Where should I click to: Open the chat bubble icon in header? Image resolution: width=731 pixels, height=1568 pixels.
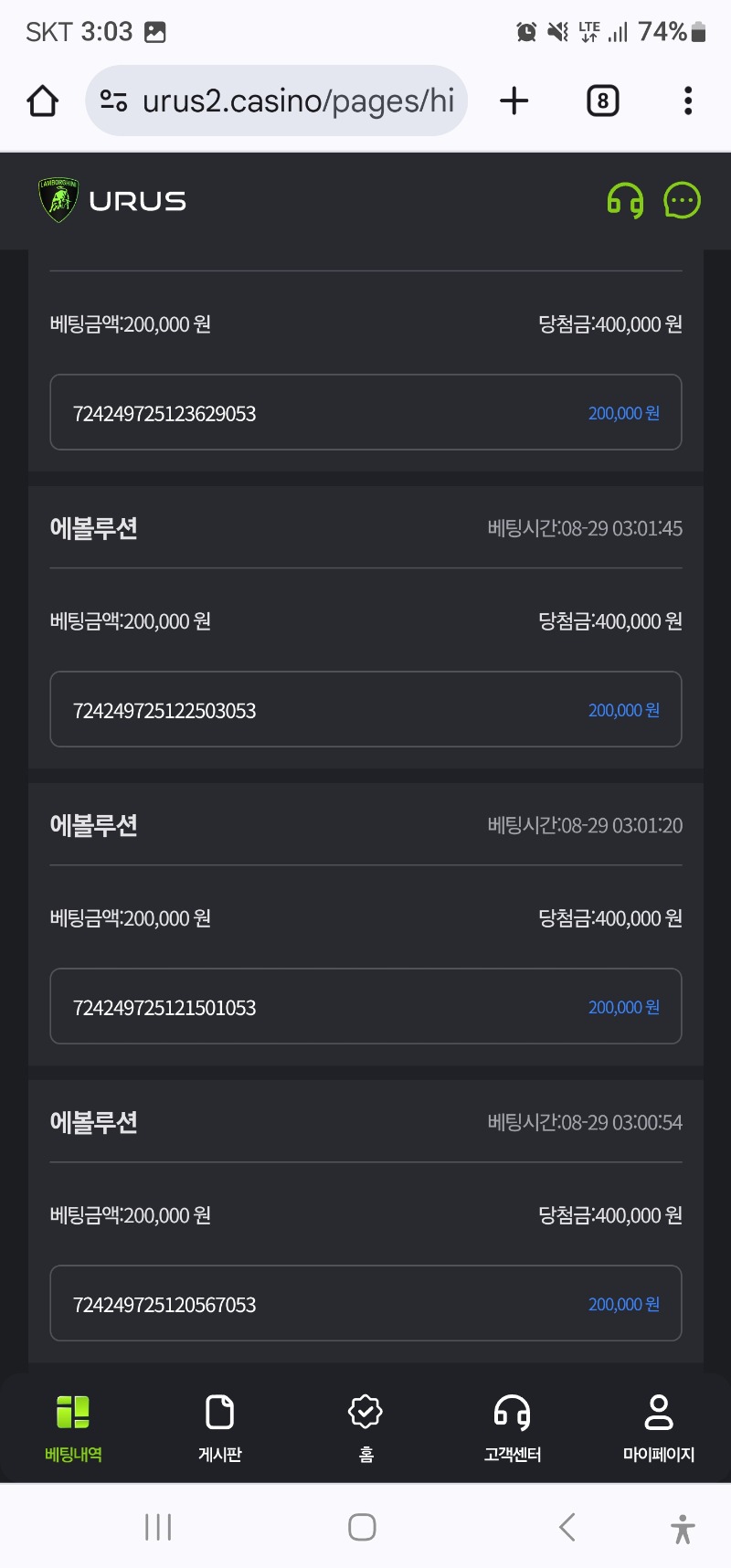[682, 201]
